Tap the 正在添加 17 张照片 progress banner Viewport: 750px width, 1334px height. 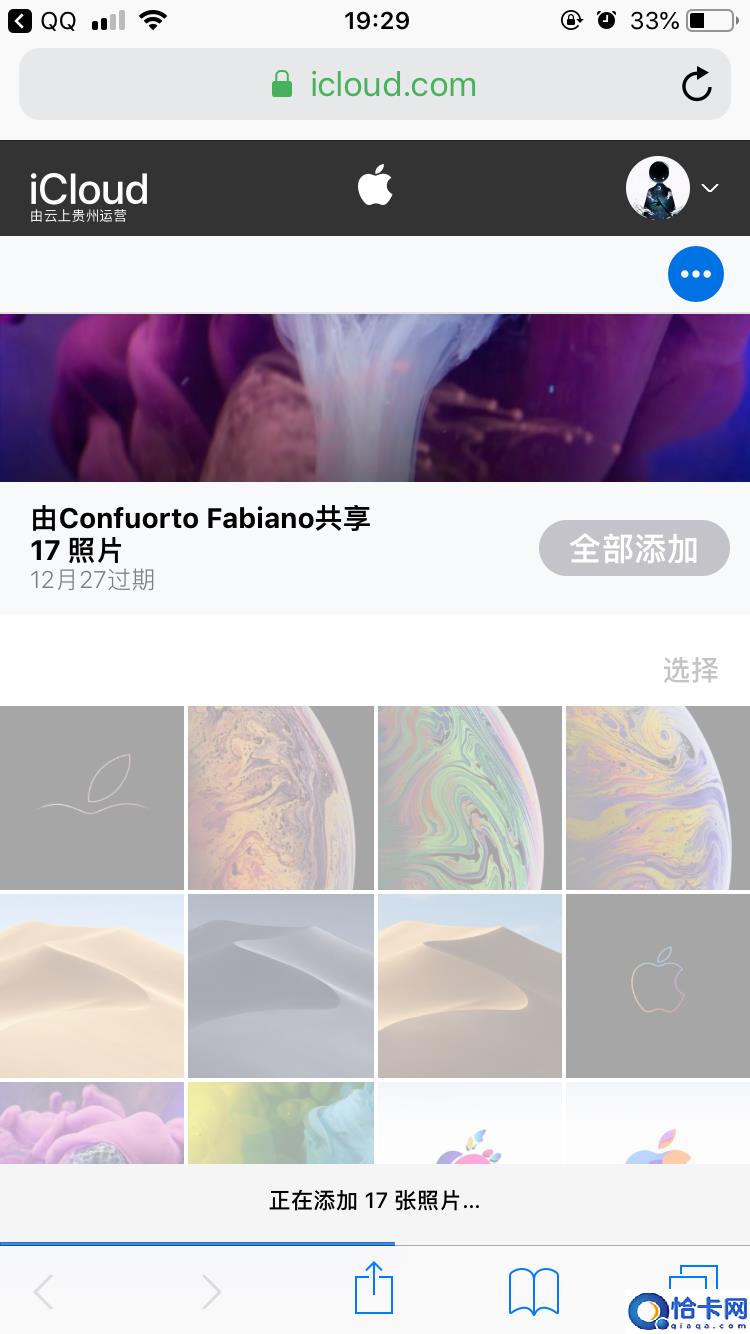(375, 1200)
